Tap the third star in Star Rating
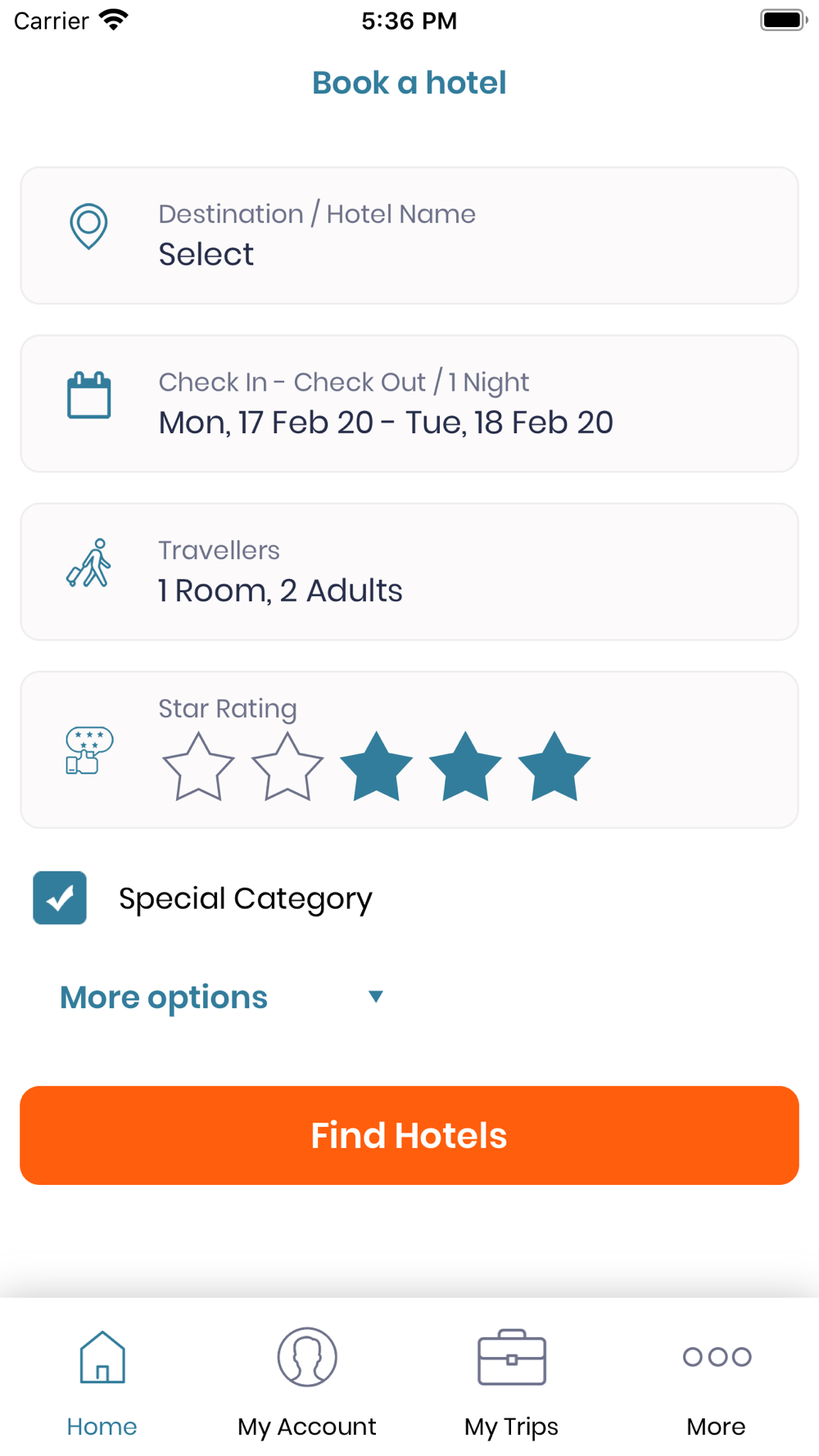Image resolution: width=819 pixels, height=1456 pixels. 376,766
